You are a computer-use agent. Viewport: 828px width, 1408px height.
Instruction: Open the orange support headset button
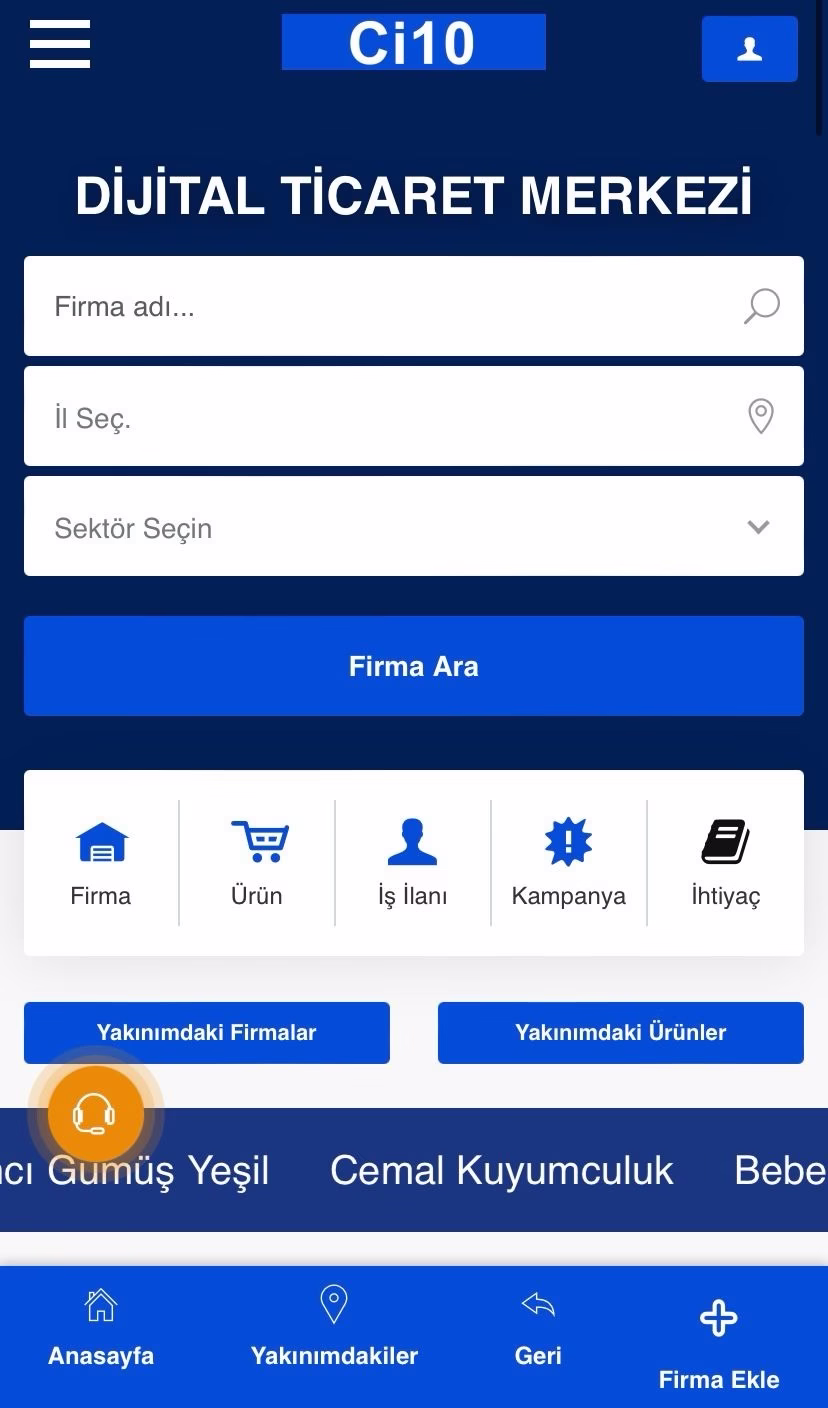[96, 1114]
